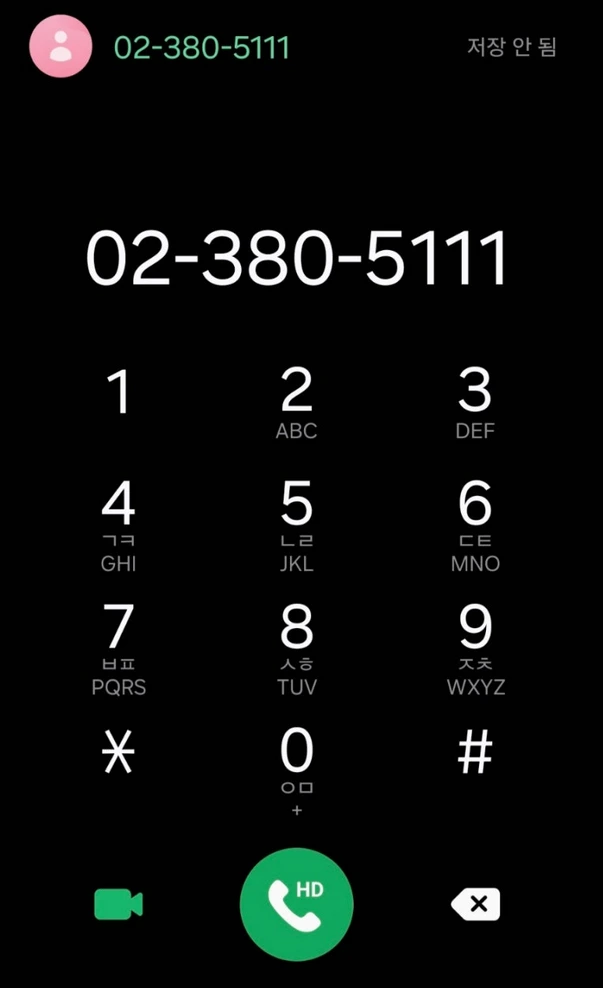
Task: Start a video call
Action: (x=118, y=904)
